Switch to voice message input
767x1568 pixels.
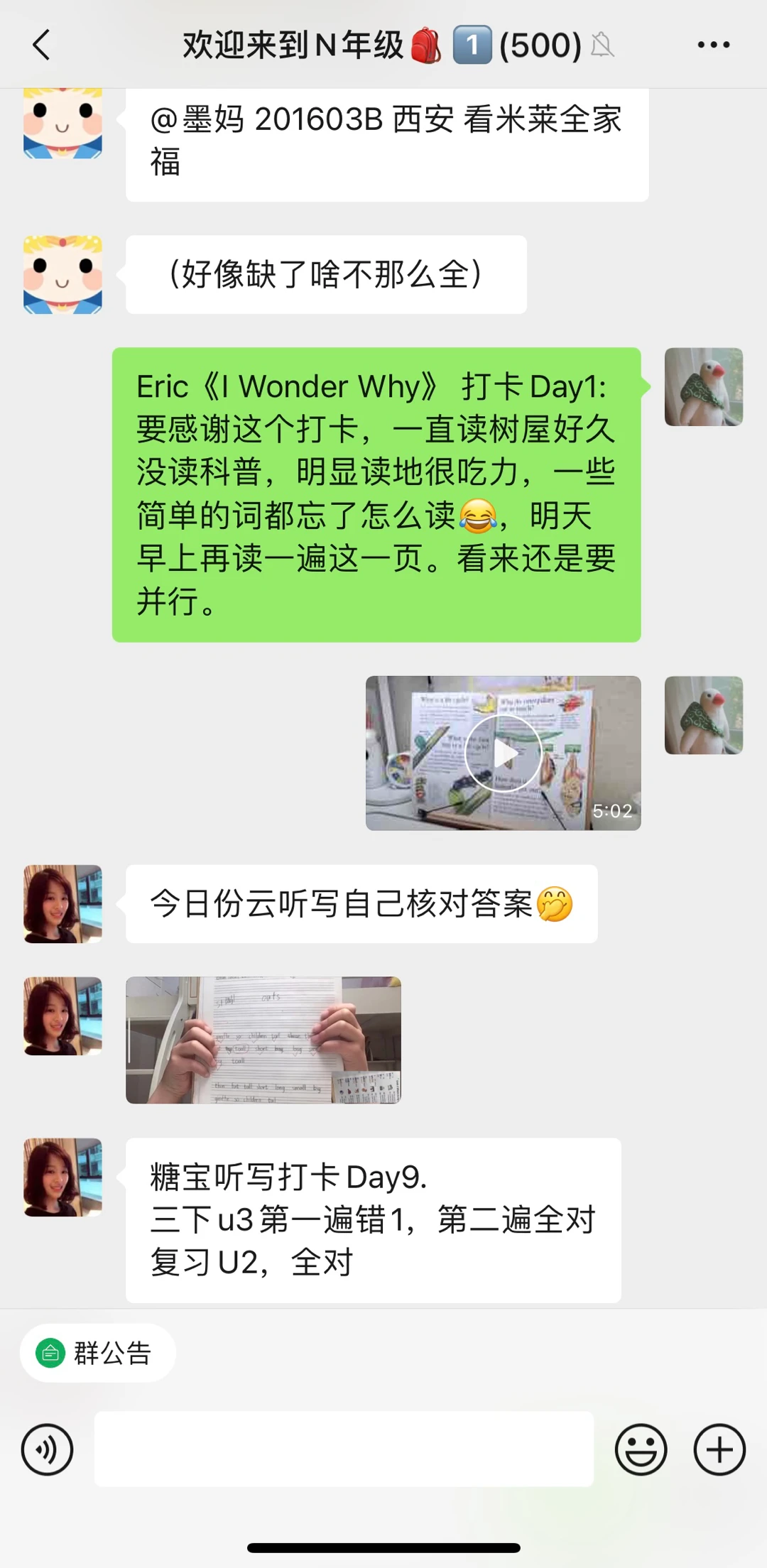(47, 1449)
